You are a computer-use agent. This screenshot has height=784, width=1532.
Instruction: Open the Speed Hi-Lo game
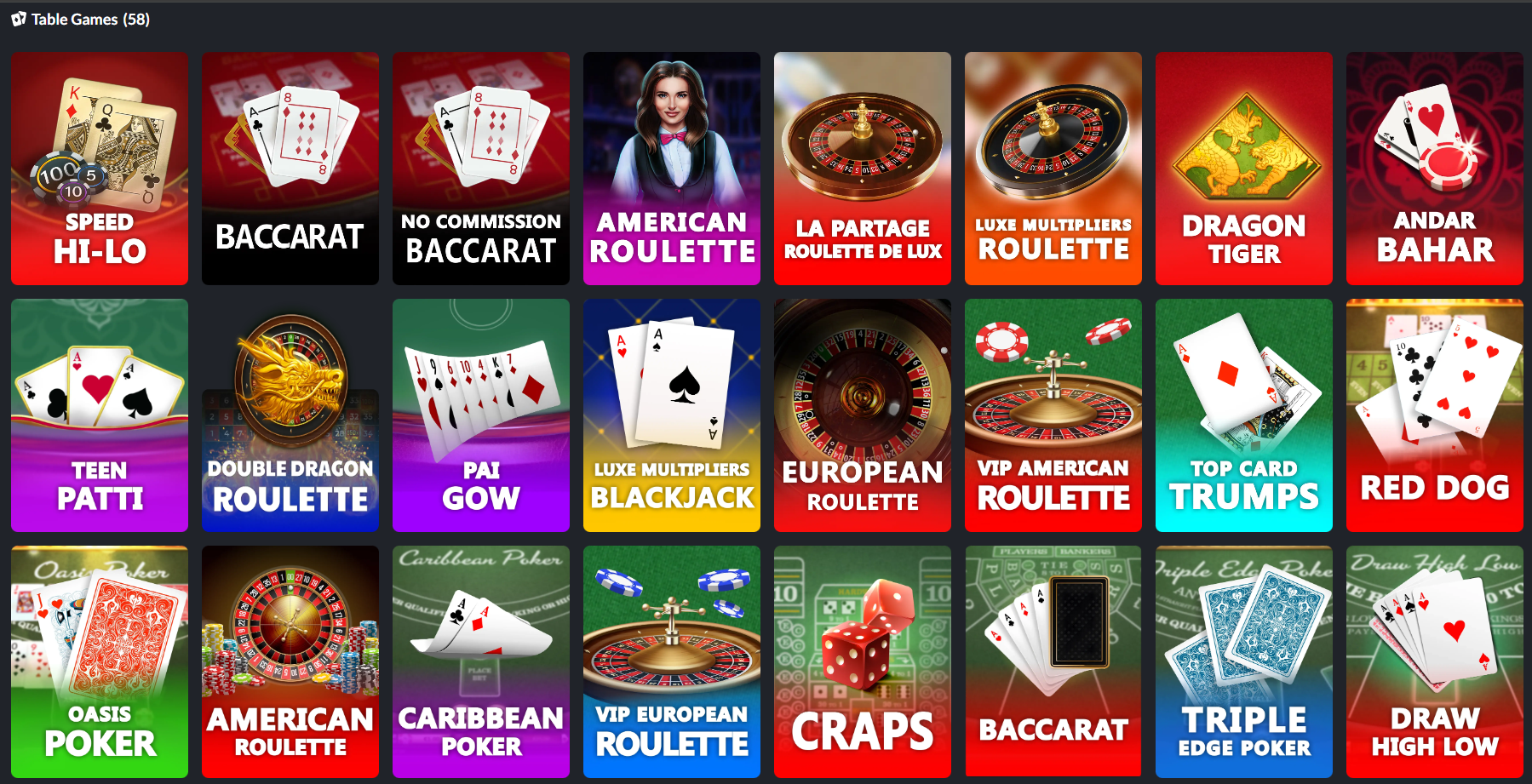(100, 169)
